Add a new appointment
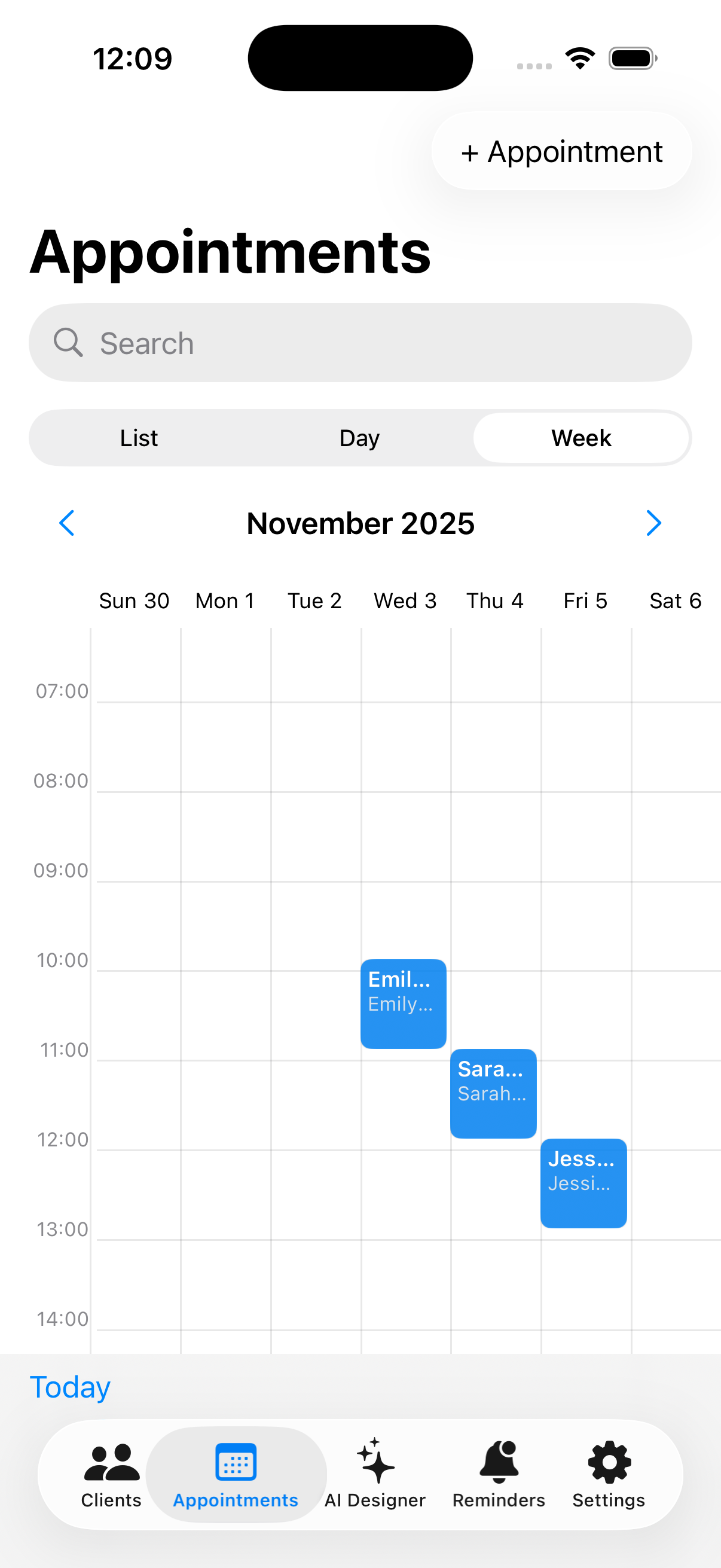Image resolution: width=721 pixels, height=1568 pixels. click(561, 151)
